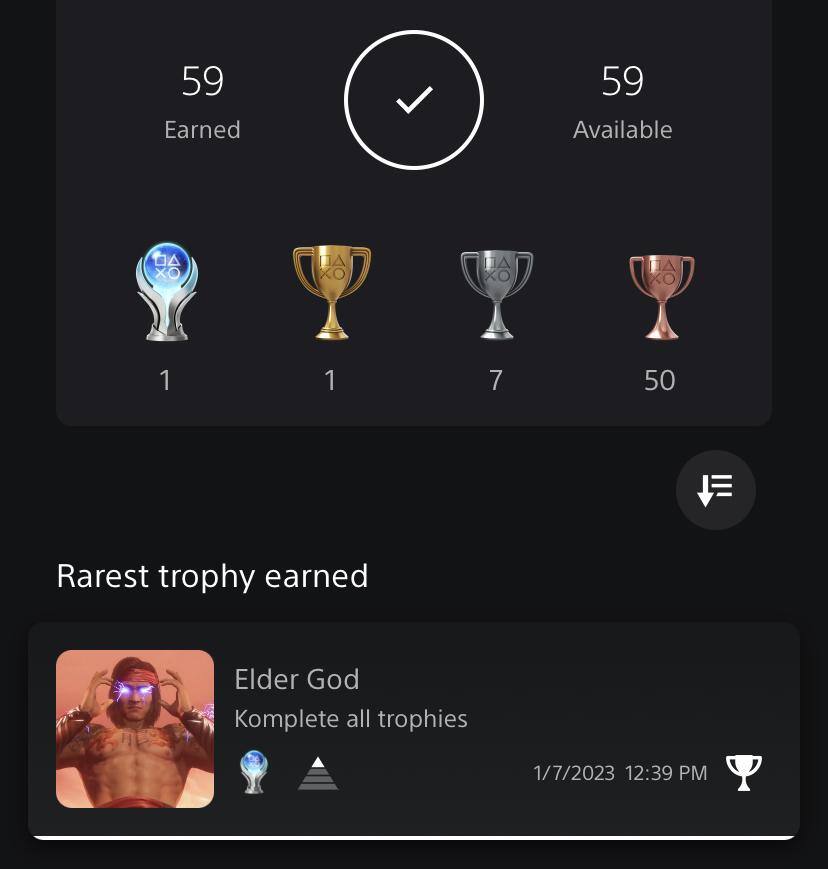Open the Elder God trophy card
The height and width of the screenshot is (869, 828).
click(x=413, y=730)
